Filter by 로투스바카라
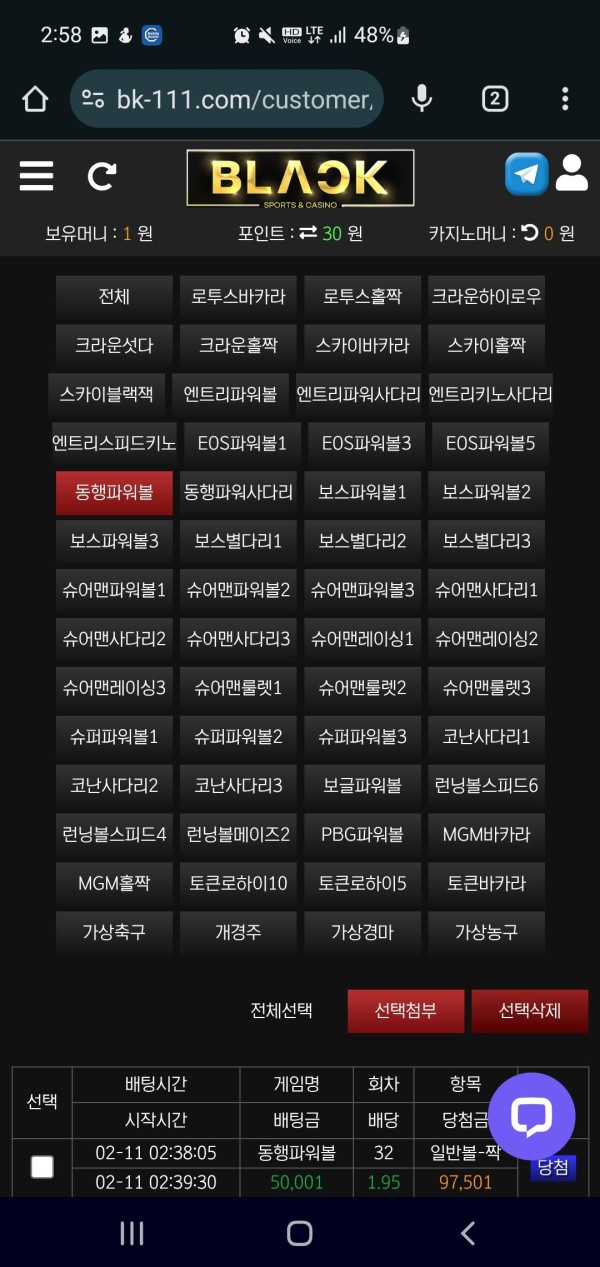The width and height of the screenshot is (600, 1267). (x=238, y=297)
